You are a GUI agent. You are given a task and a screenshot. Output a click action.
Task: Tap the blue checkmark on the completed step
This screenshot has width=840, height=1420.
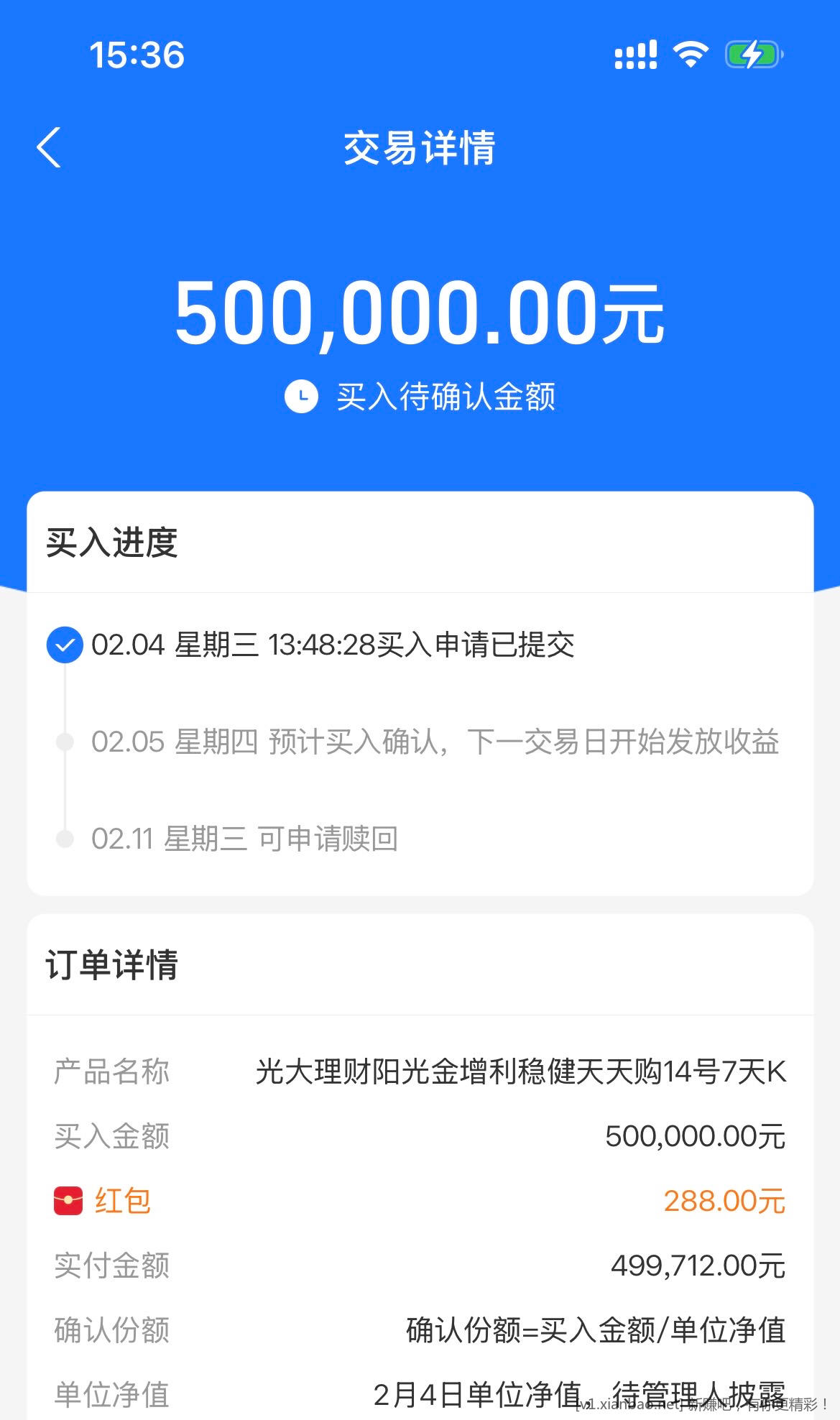[x=65, y=645]
